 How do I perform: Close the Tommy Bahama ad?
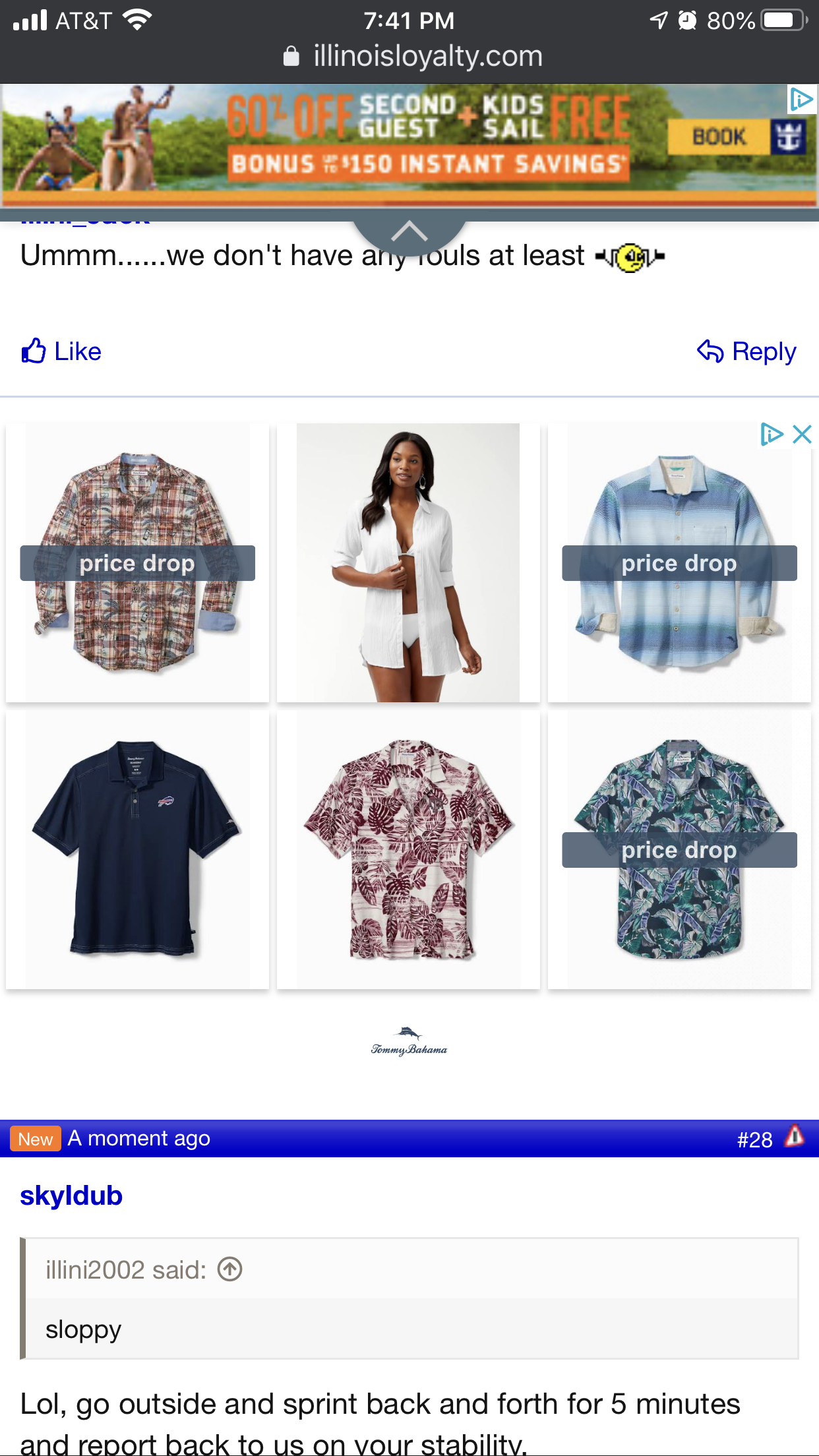click(x=802, y=435)
